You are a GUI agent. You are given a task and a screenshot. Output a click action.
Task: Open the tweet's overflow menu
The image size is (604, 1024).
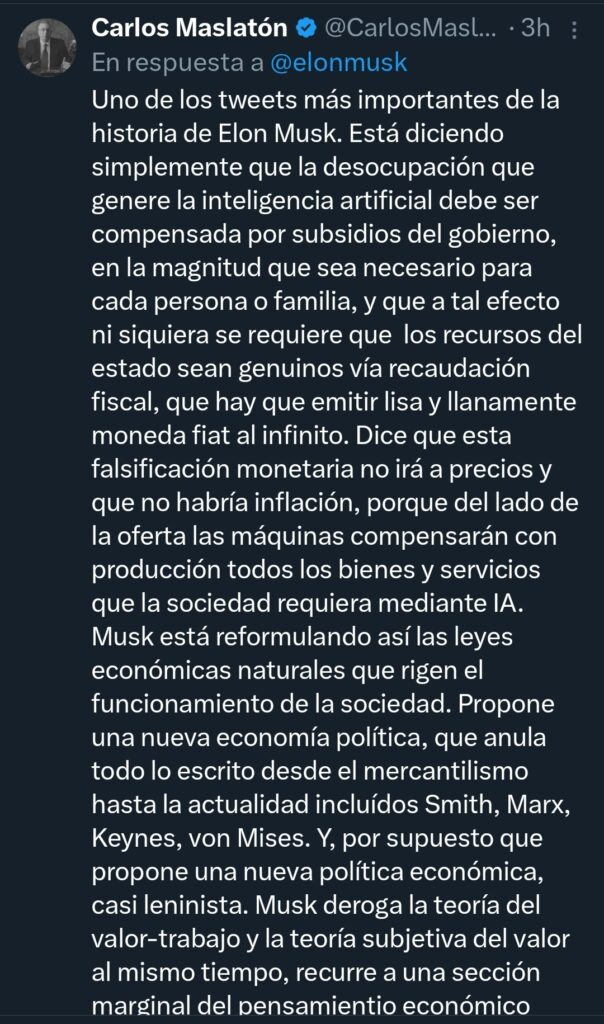click(574, 31)
